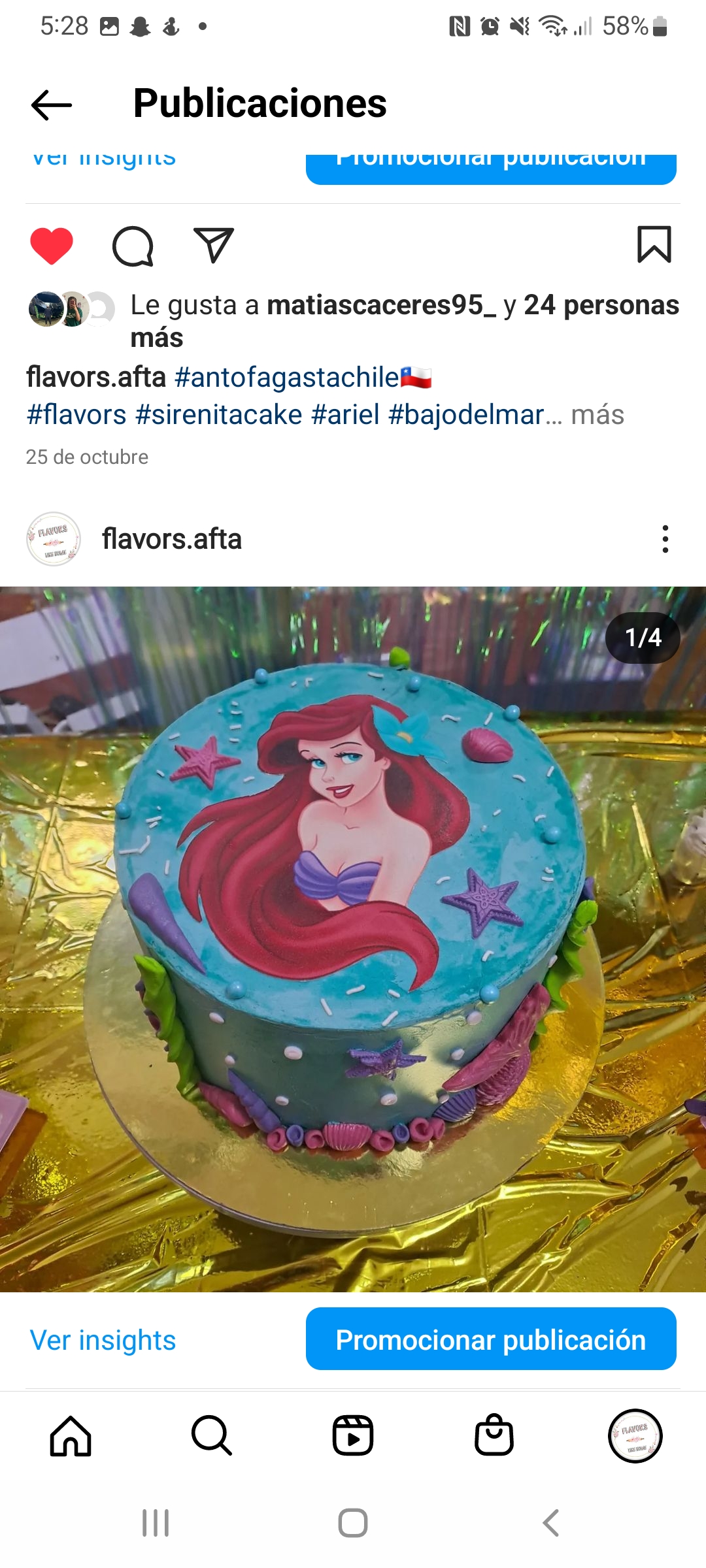Tap Ver insights under the cake post
706x1568 pixels.
point(103,1341)
